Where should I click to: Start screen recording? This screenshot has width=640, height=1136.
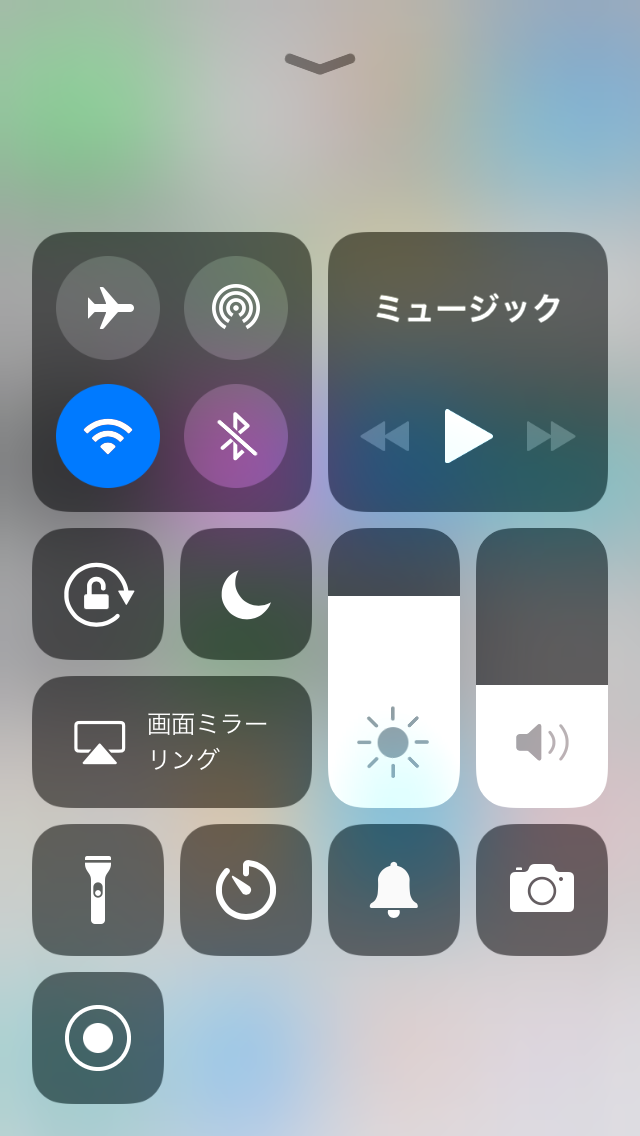98,1038
